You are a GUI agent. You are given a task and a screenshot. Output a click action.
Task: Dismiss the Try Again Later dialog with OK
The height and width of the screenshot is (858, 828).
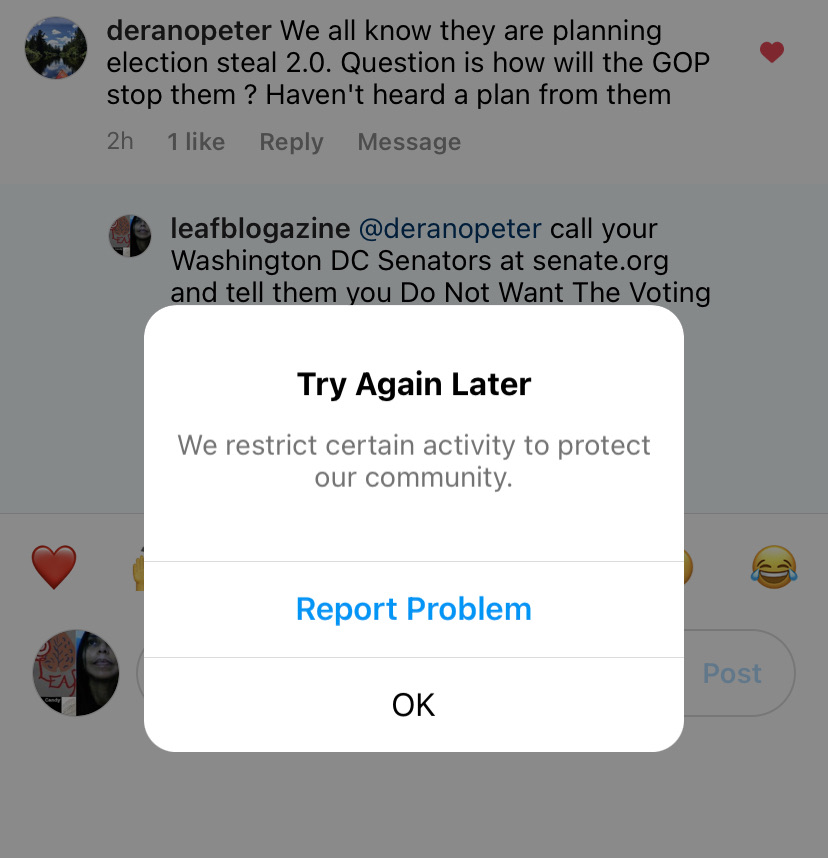413,705
